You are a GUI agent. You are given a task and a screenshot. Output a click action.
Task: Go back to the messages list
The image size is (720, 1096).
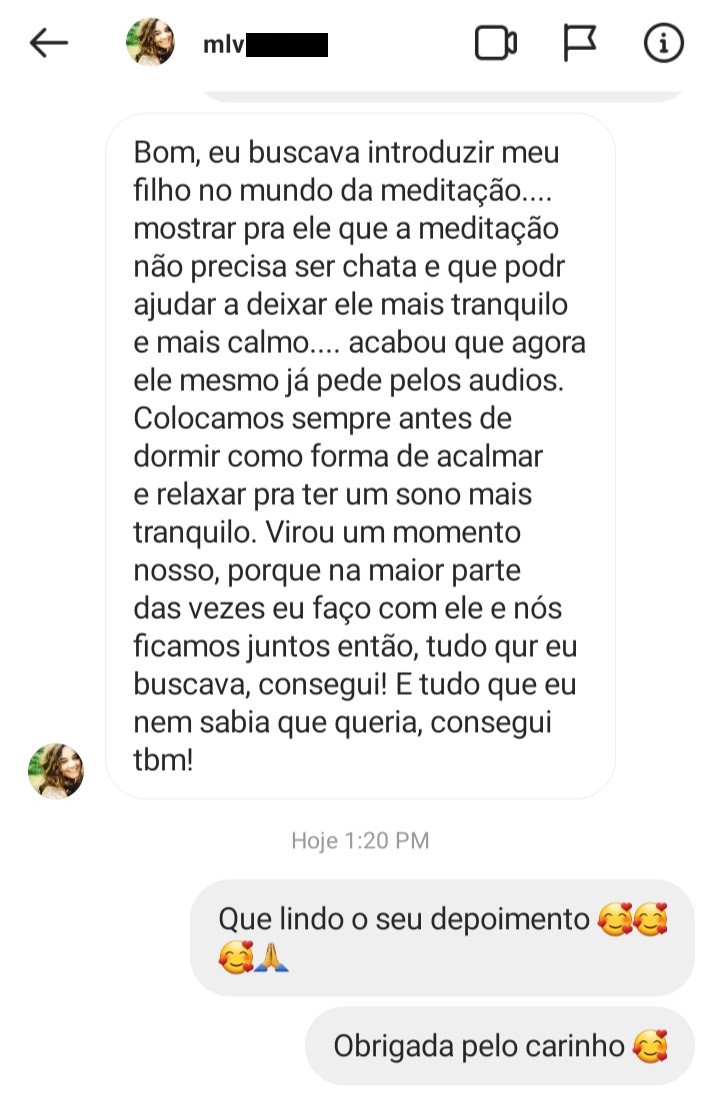48,43
